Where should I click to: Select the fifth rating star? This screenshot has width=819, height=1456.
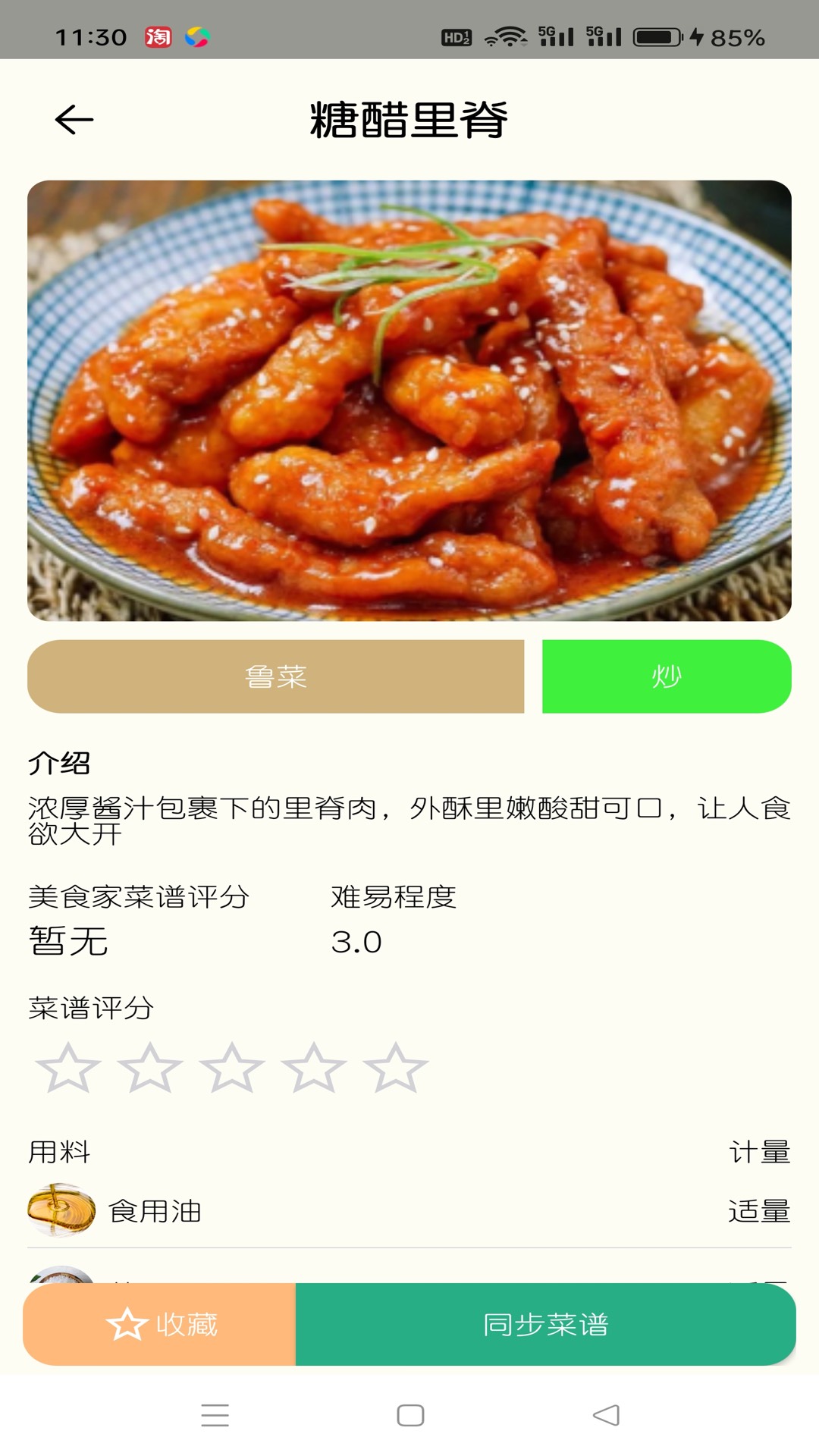(x=393, y=1065)
